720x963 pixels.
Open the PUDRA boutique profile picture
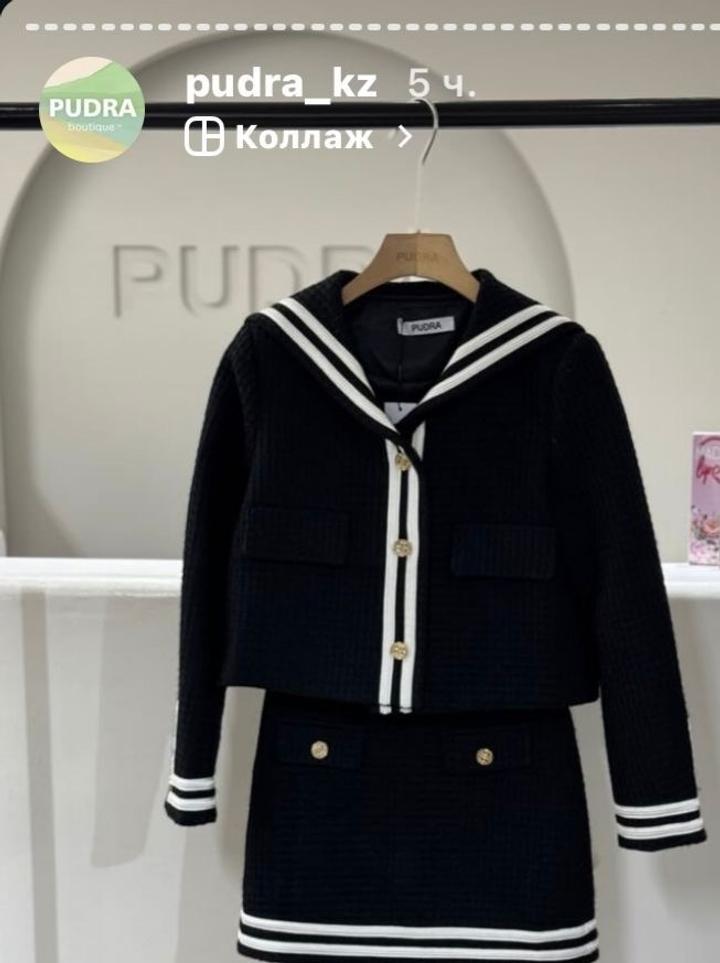91,110
